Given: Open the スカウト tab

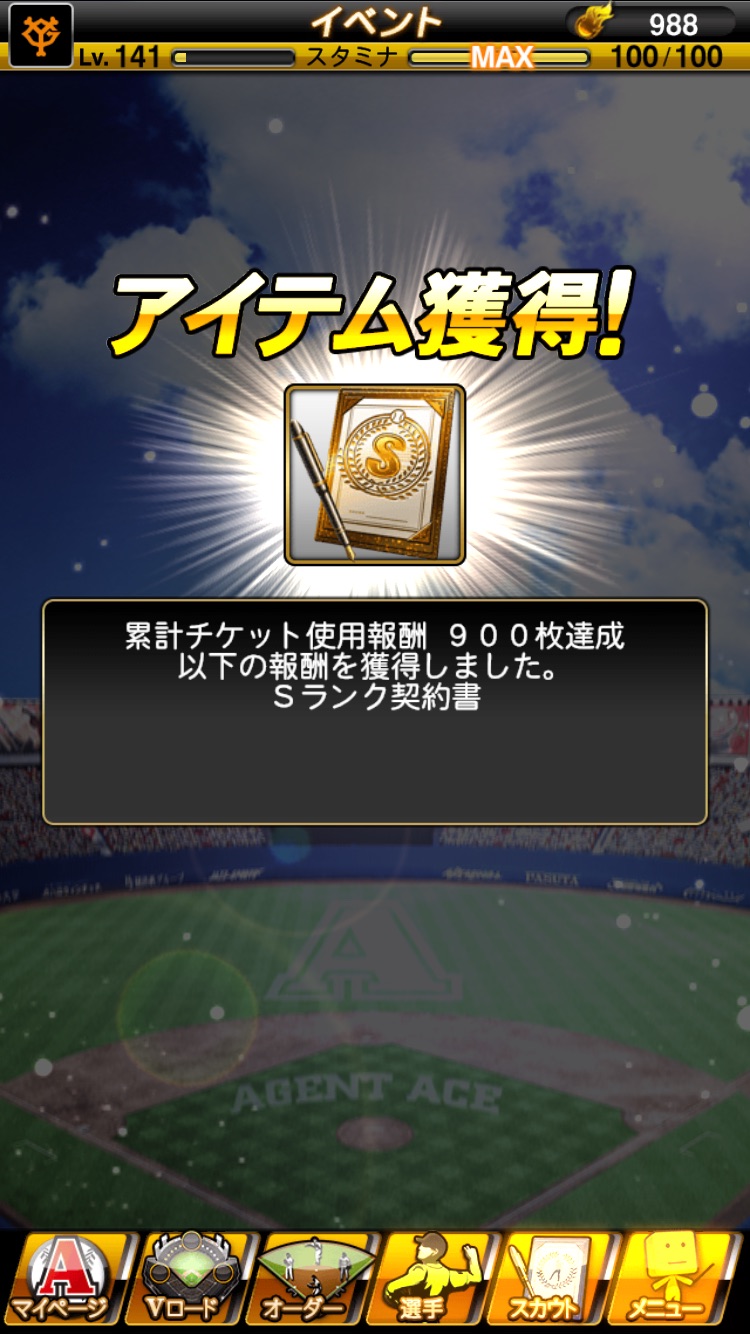Looking at the screenshot, I should pyautogui.click(x=558, y=1280).
